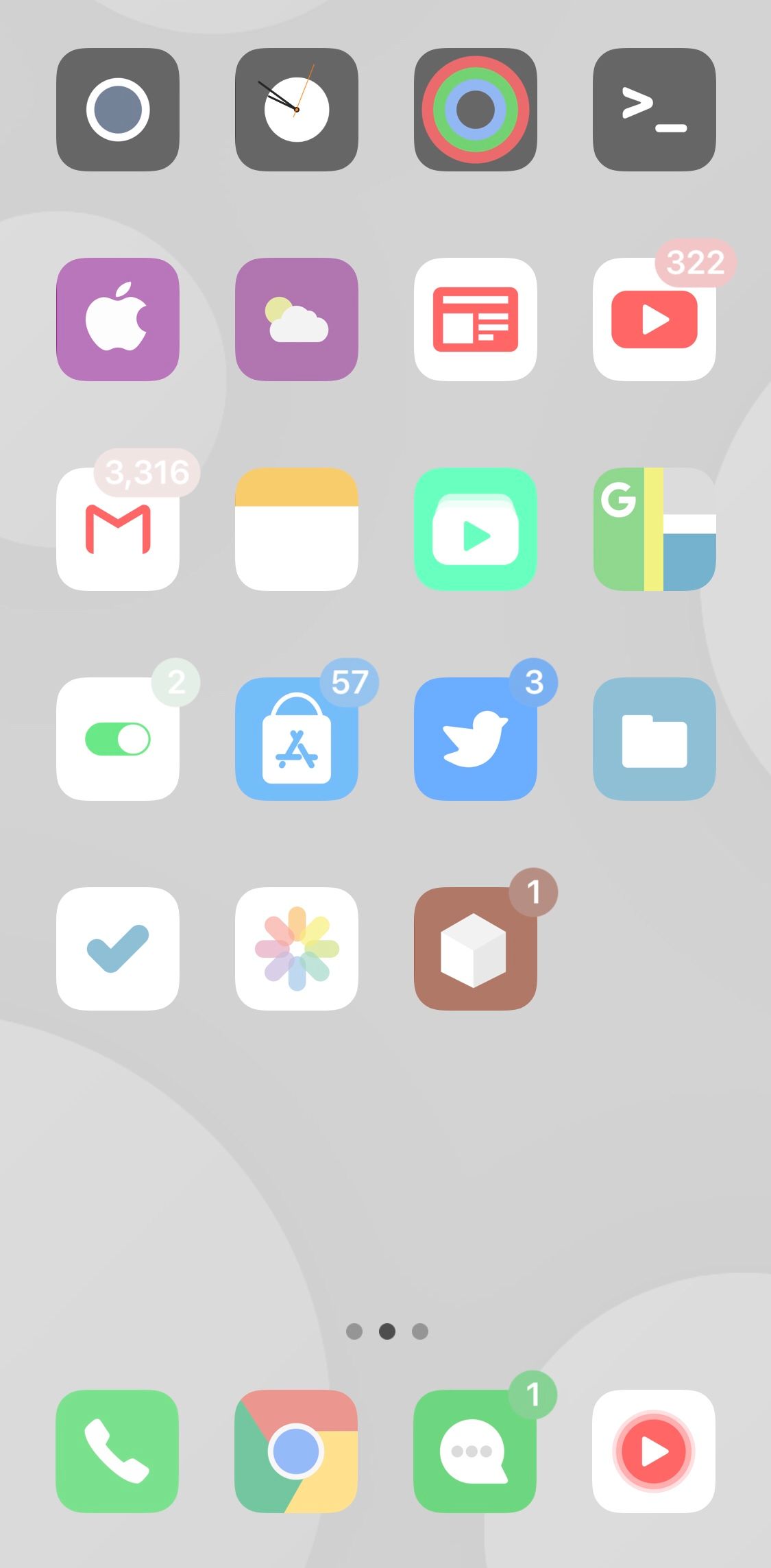Launch Chrome from the dock

[296, 1451]
